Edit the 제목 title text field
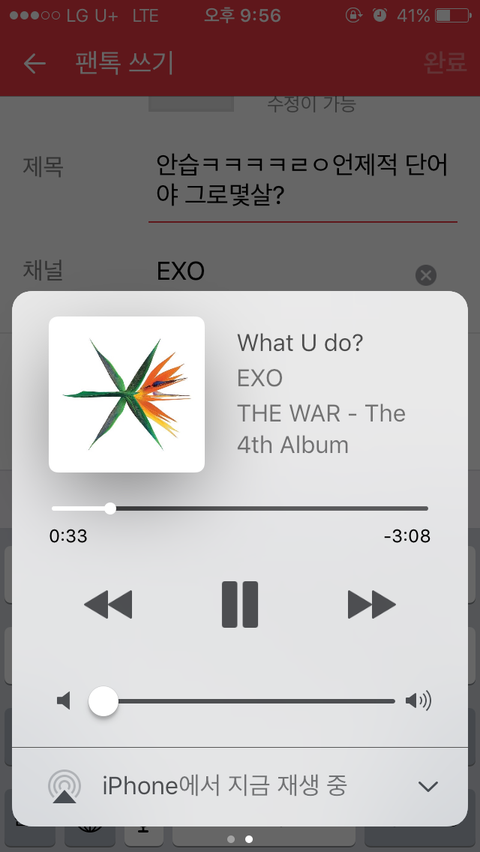 pos(303,179)
